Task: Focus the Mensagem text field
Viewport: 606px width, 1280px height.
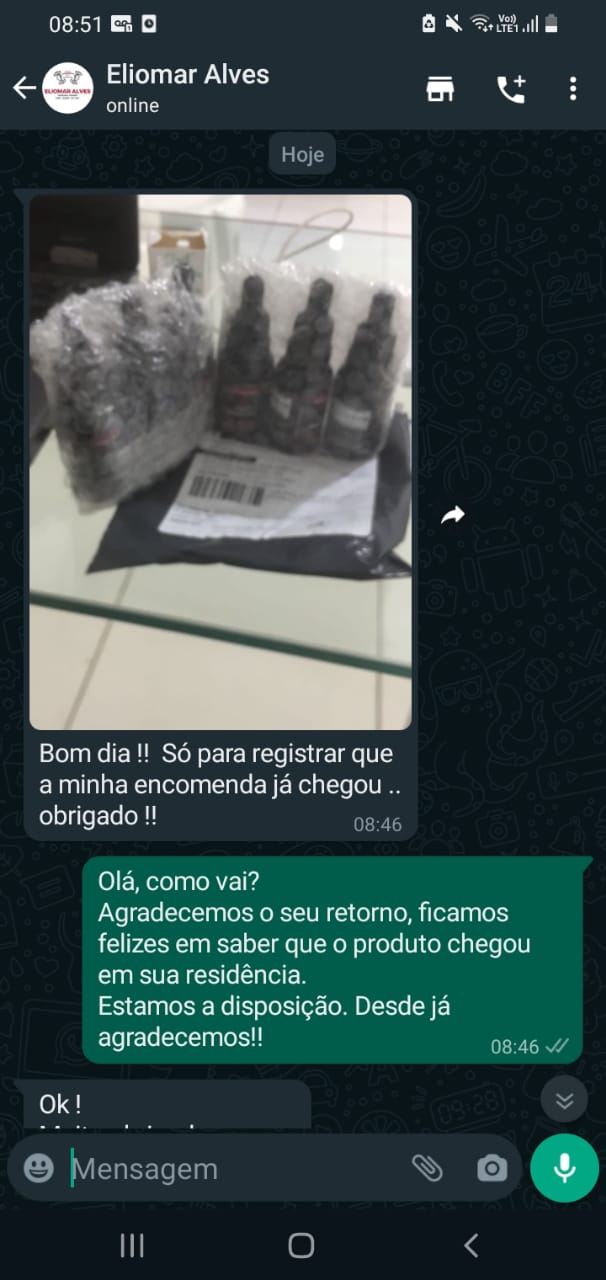Action: [230, 1168]
